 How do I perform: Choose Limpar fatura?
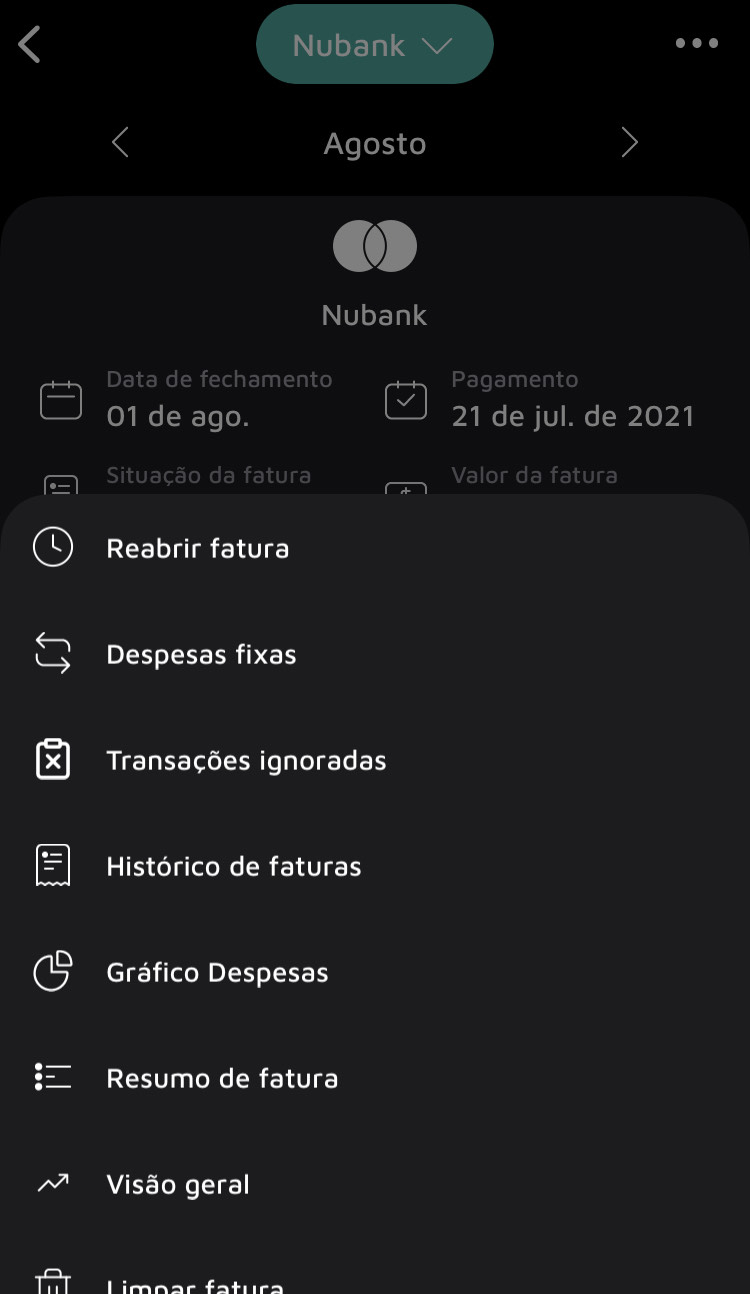pyautogui.click(x=195, y=1282)
